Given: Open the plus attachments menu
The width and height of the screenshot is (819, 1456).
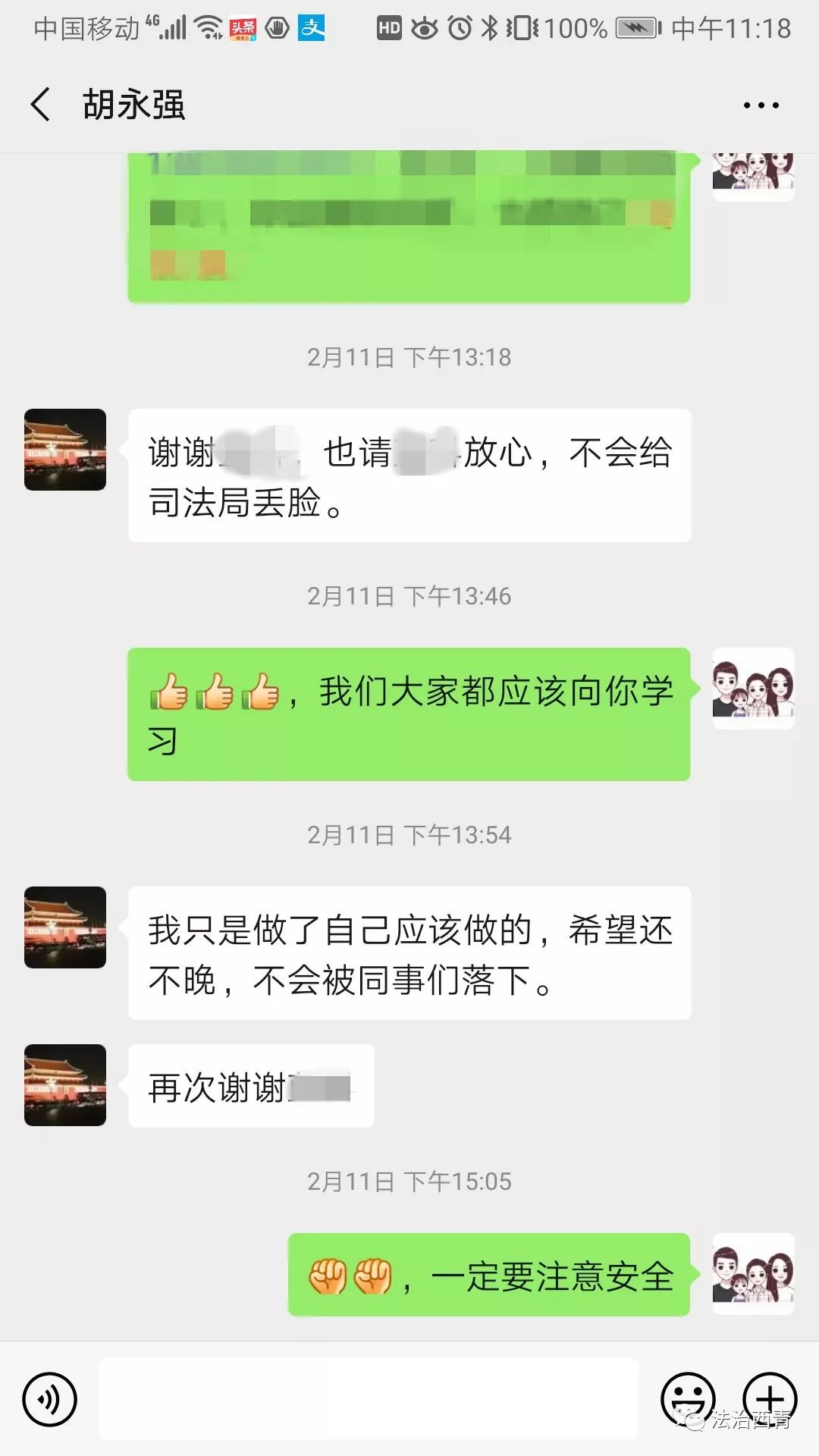Looking at the screenshot, I should pyautogui.click(x=770, y=1398).
